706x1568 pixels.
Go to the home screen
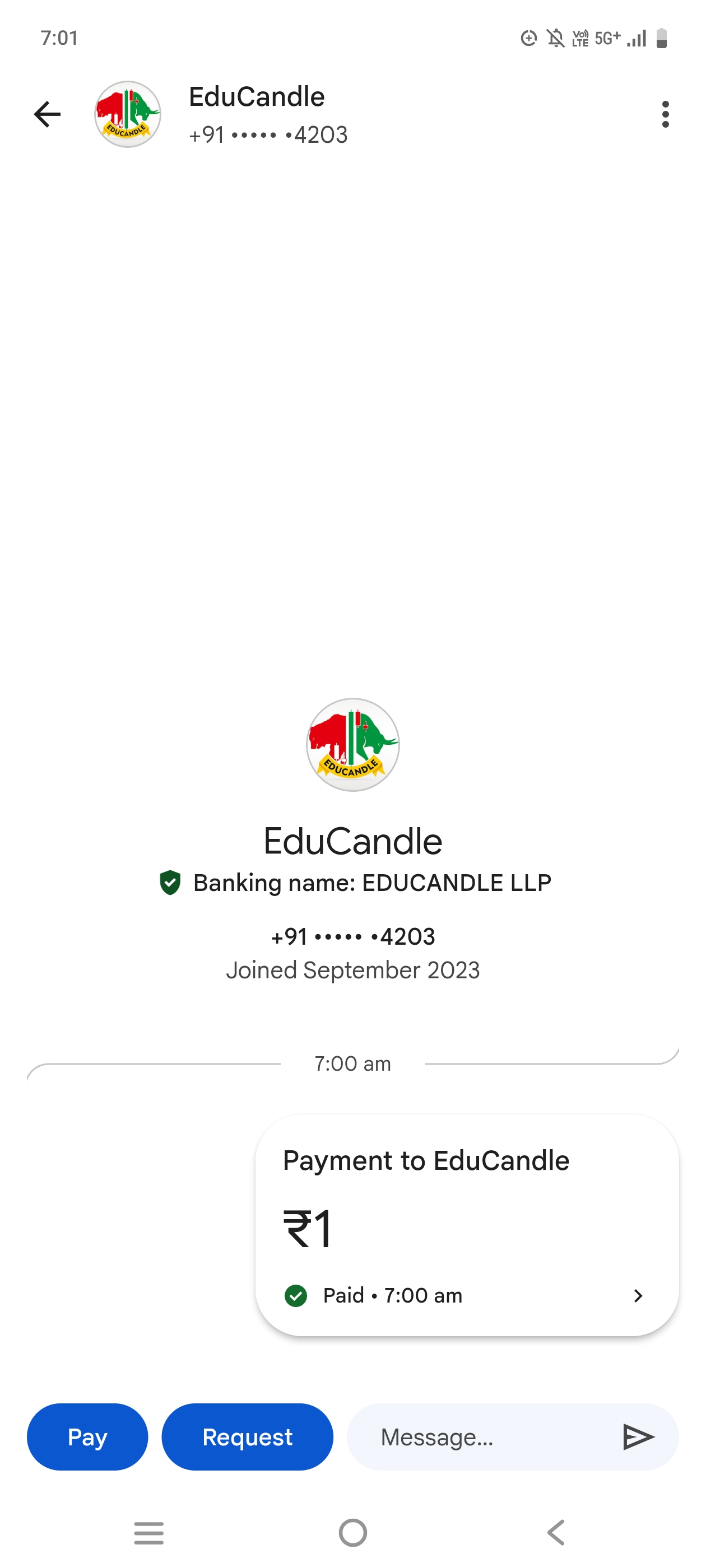[352, 1532]
